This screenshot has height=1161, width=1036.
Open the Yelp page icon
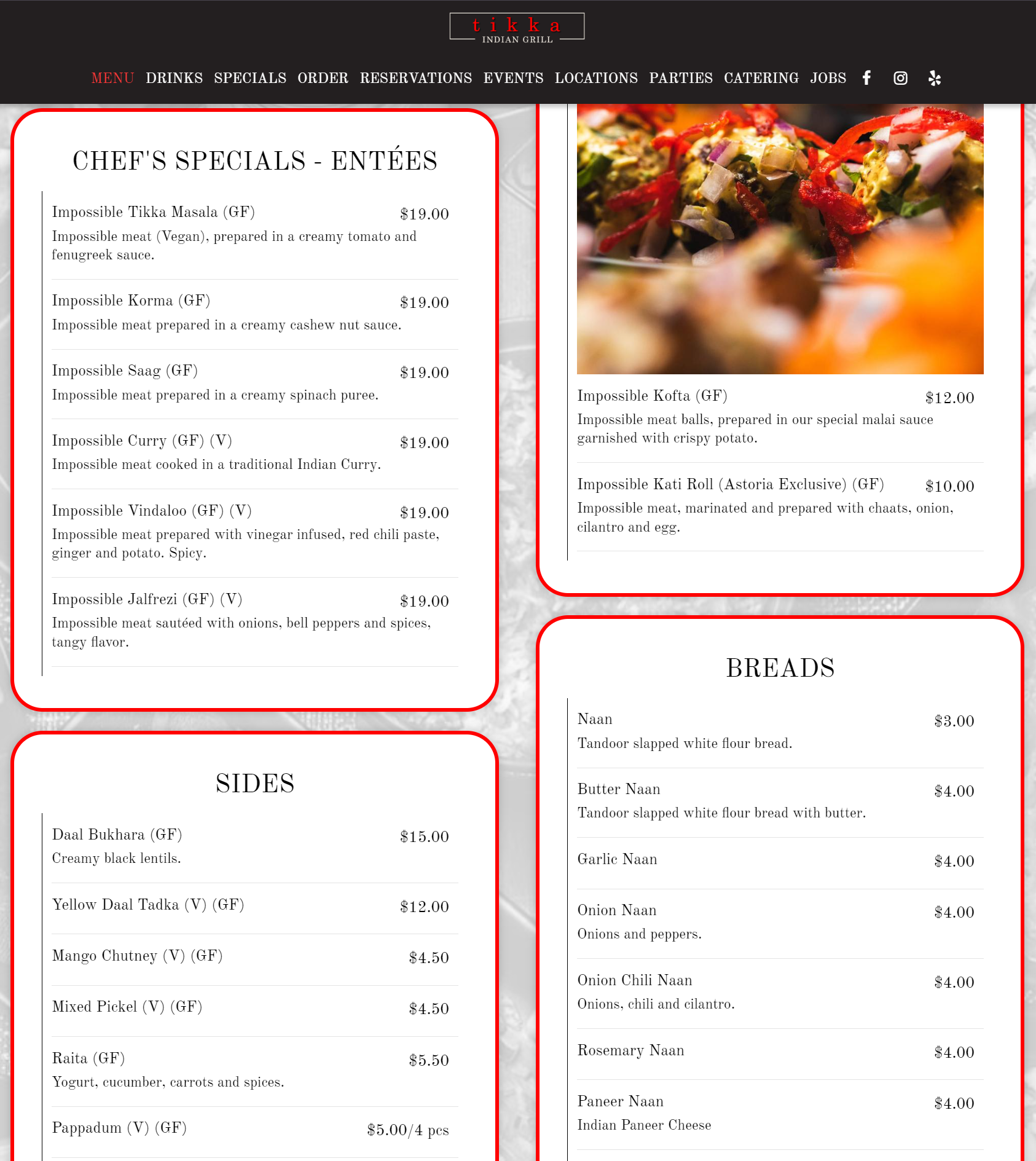click(x=935, y=78)
